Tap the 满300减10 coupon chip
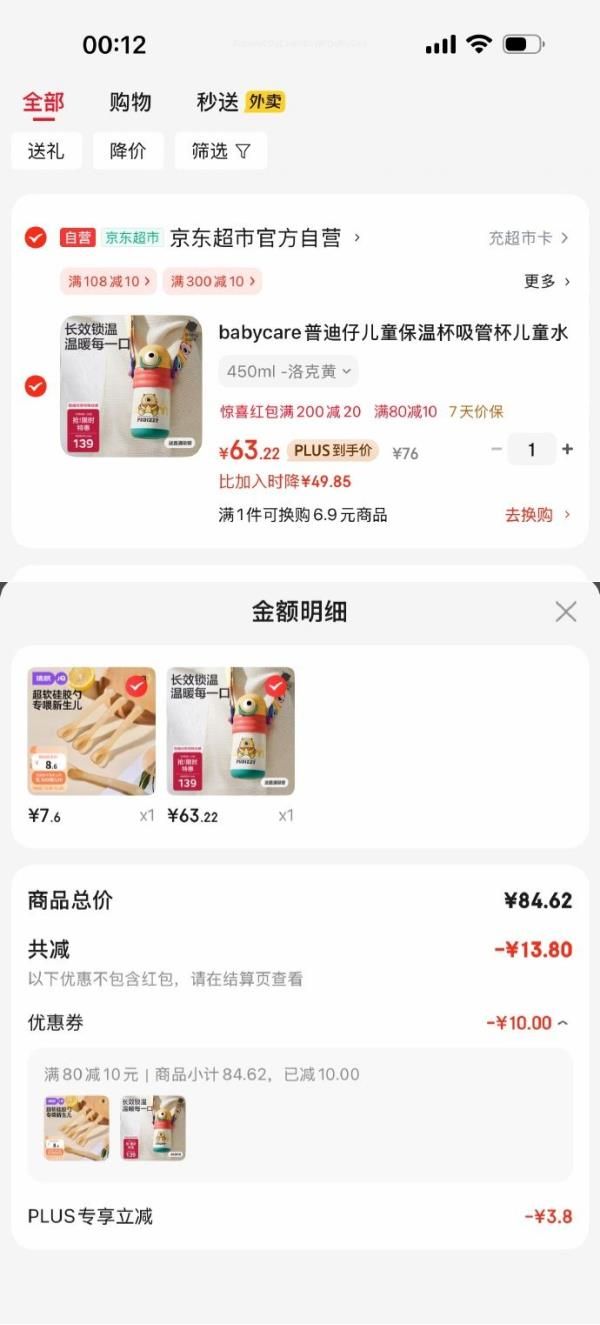 tap(211, 282)
